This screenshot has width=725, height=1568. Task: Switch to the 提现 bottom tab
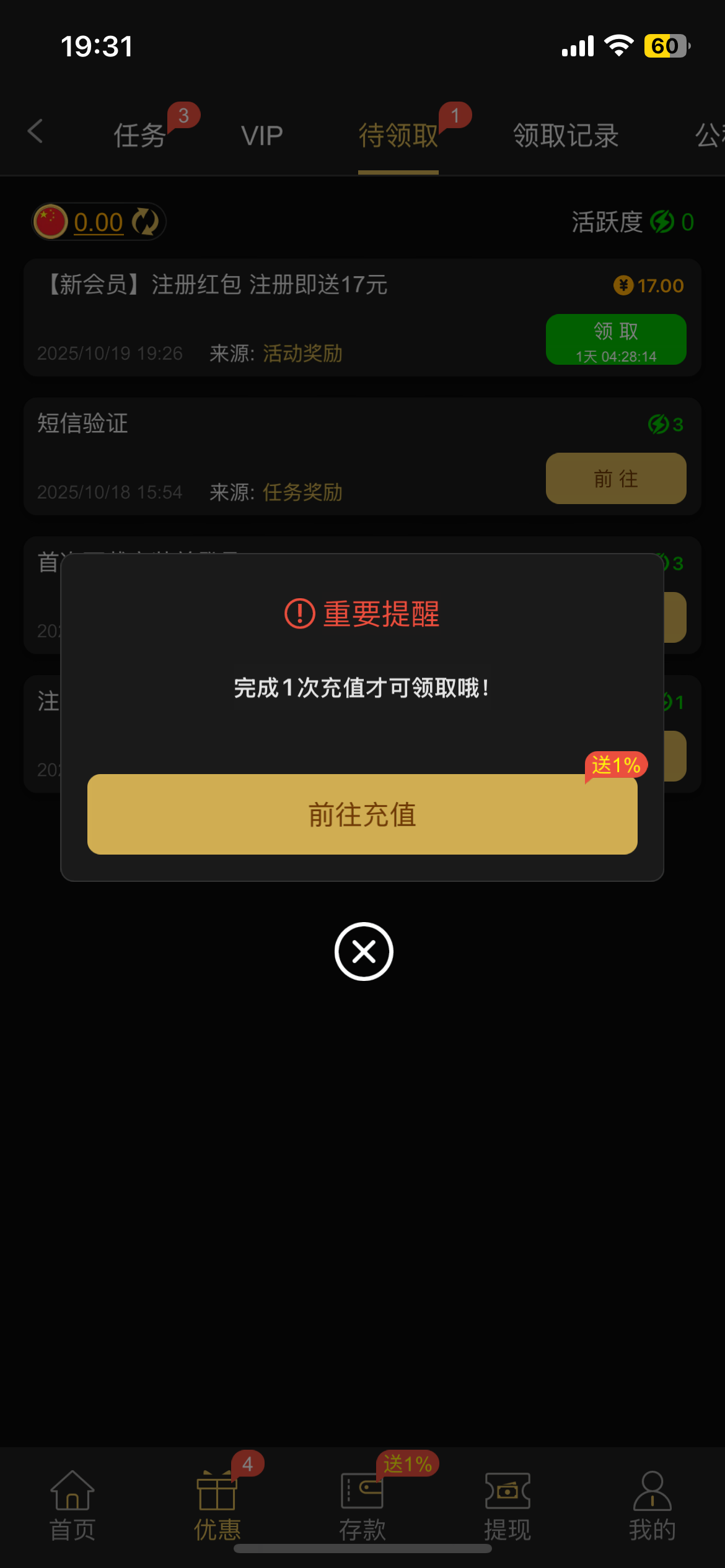point(507,1506)
